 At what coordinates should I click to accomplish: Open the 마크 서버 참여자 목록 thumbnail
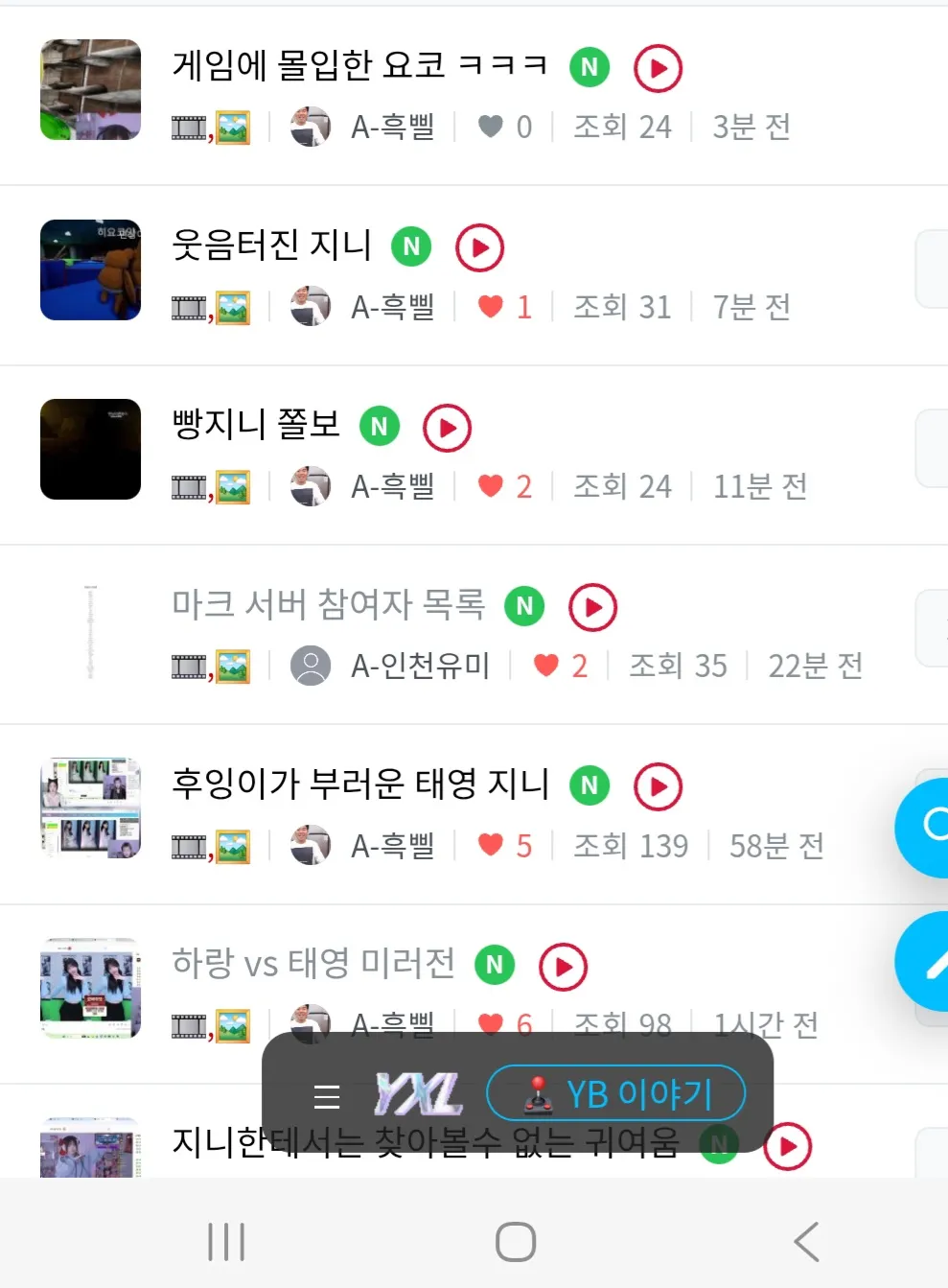90,629
